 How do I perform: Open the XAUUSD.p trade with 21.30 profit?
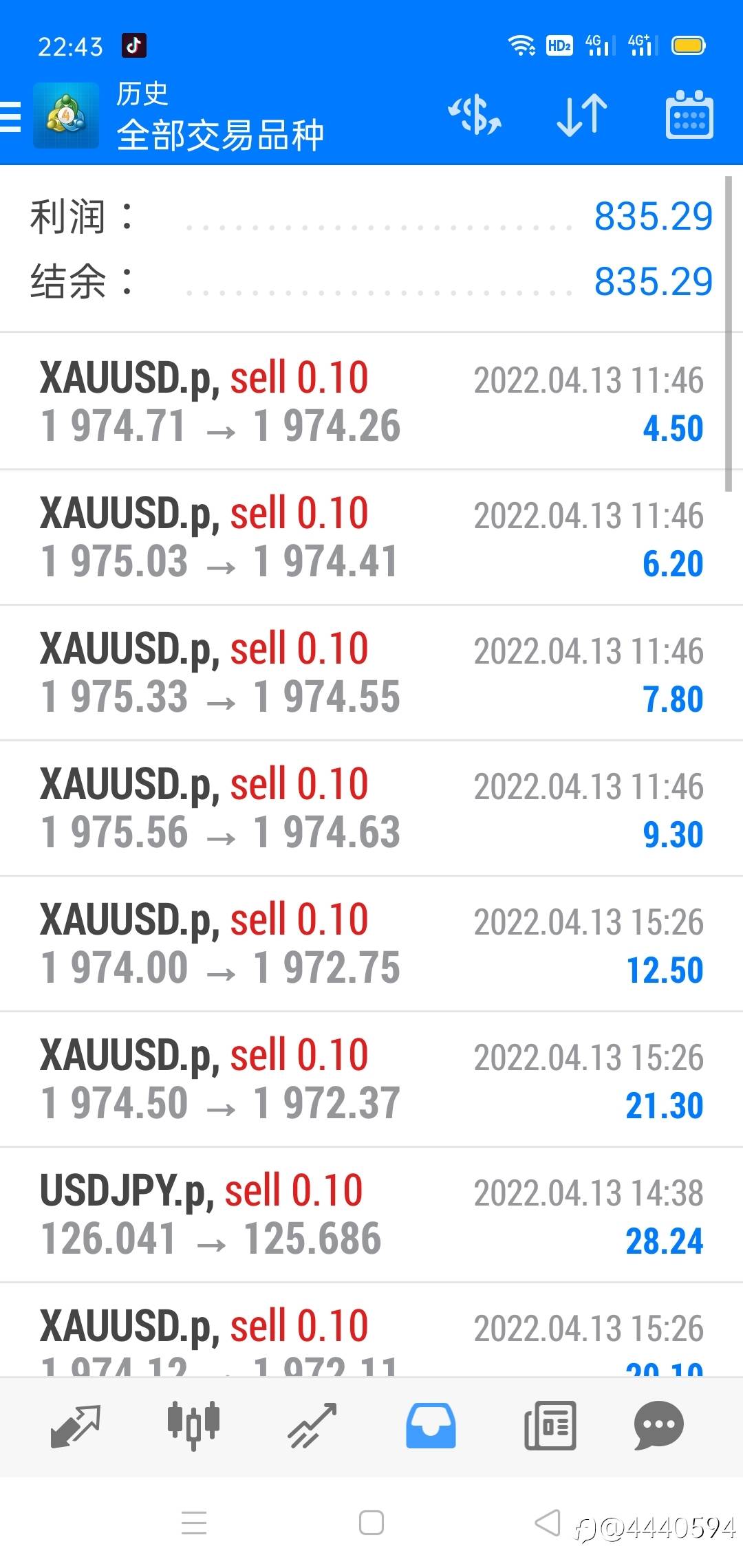pyautogui.click(x=371, y=1079)
